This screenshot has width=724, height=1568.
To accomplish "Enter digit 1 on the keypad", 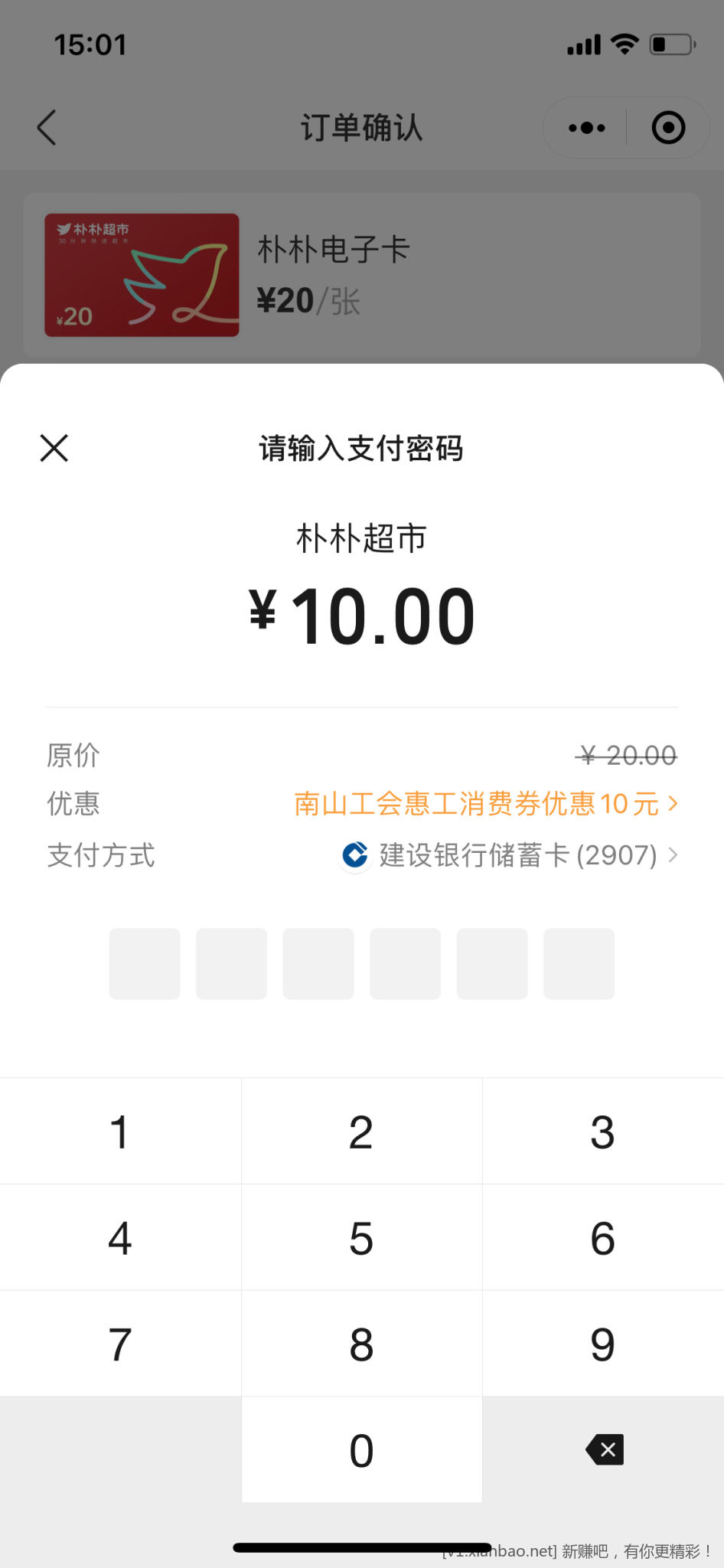I will coord(120,1132).
